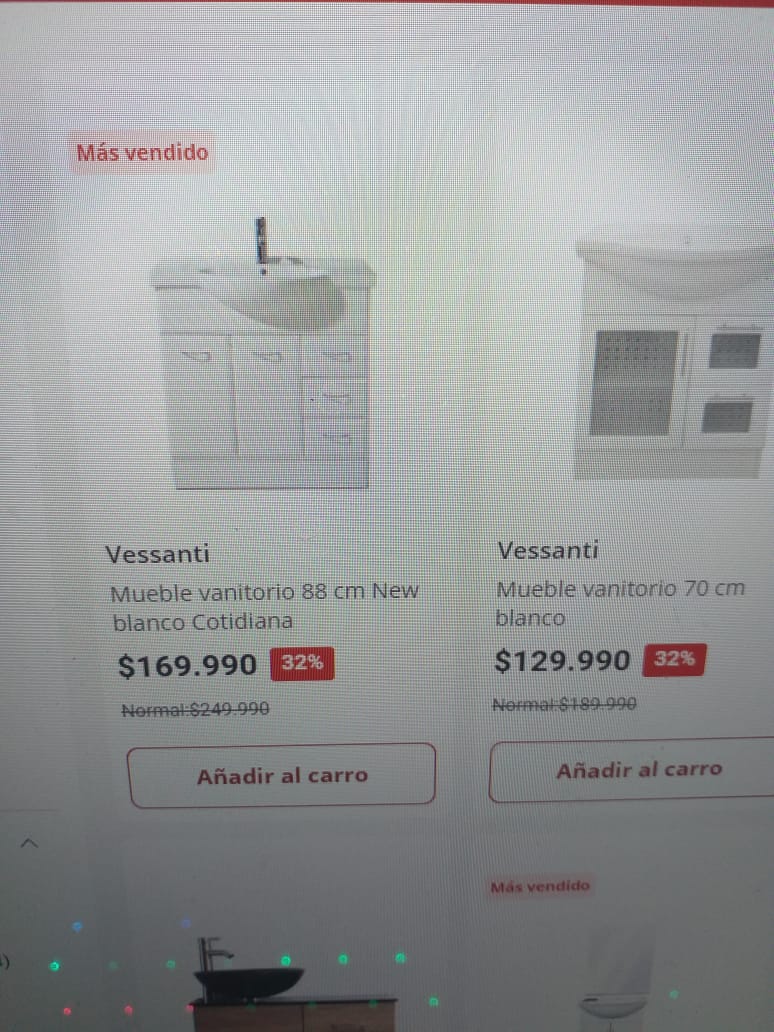
Task: Add the 70 cm vanity to cart
Action: pyautogui.click(x=637, y=770)
